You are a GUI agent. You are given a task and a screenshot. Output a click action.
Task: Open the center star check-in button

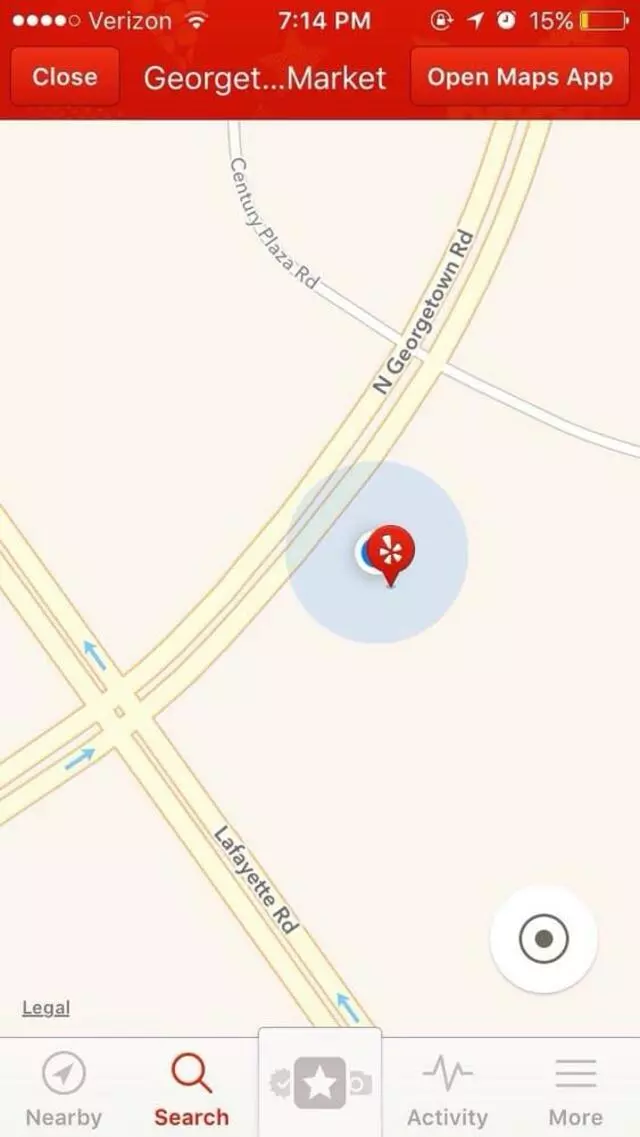[320, 1082]
